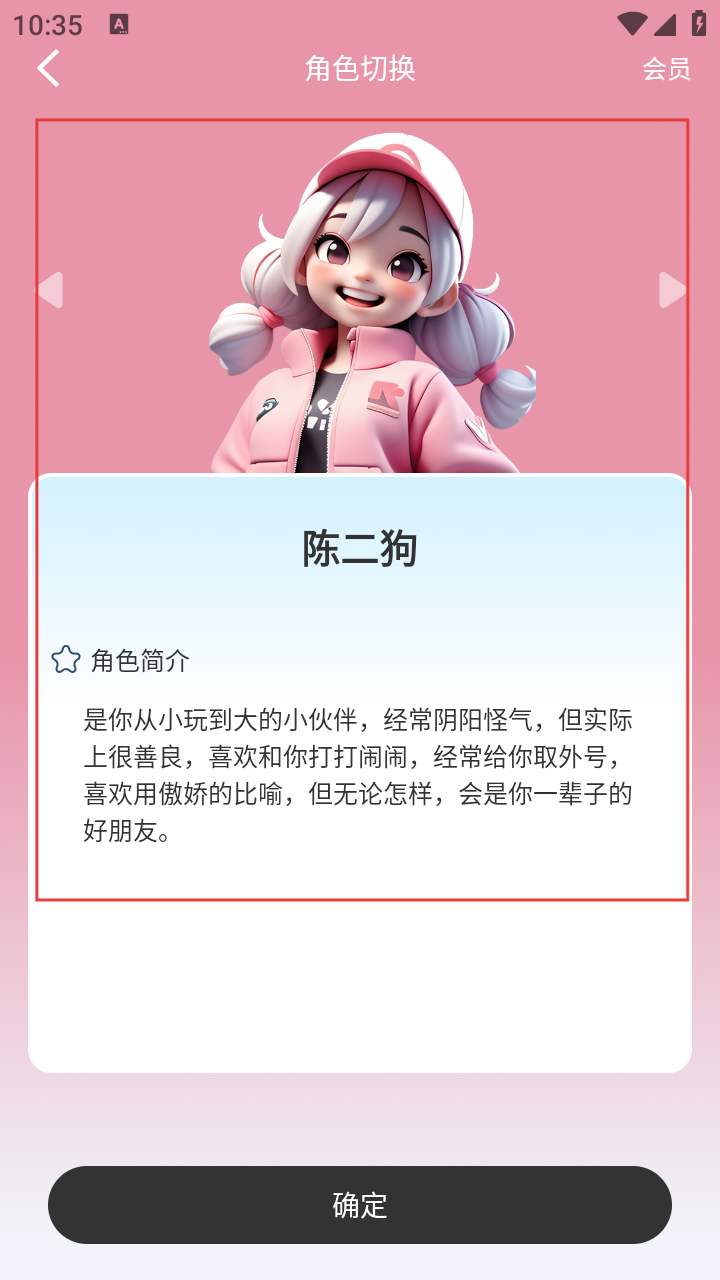Open the 会员 membership page
The image size is (720, 1280).
tap(666, 69)
